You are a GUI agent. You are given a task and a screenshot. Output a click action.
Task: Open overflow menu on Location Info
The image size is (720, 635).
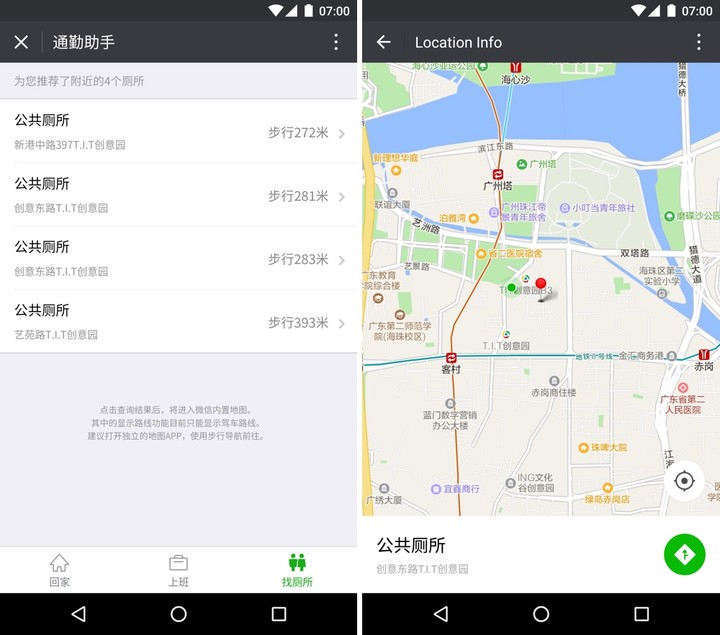[x=699, y=42]
